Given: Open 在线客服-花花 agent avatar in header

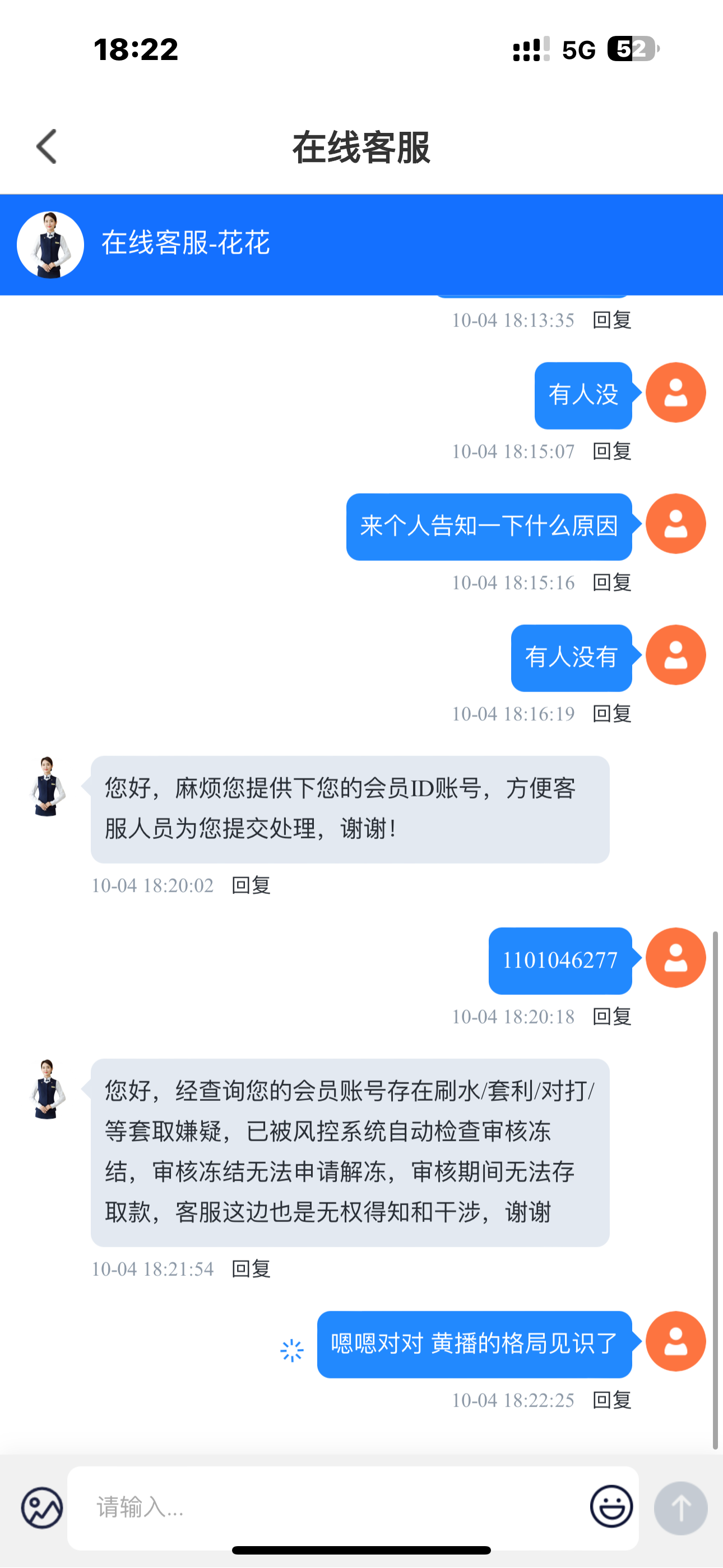Looking at the screenshot, I should pyautogui.click(x=50, y=245).
